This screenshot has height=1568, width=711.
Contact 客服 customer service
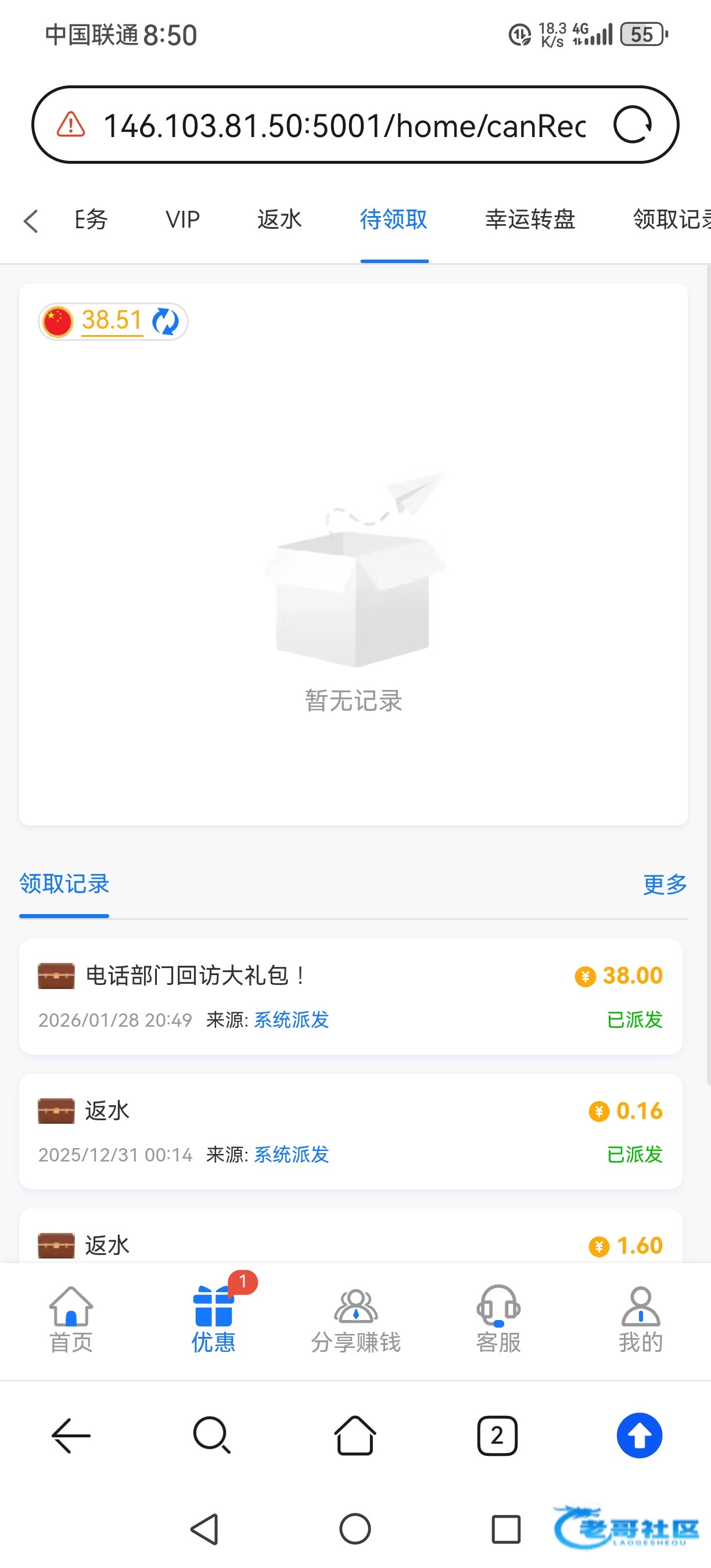(x=498, y=1319)
